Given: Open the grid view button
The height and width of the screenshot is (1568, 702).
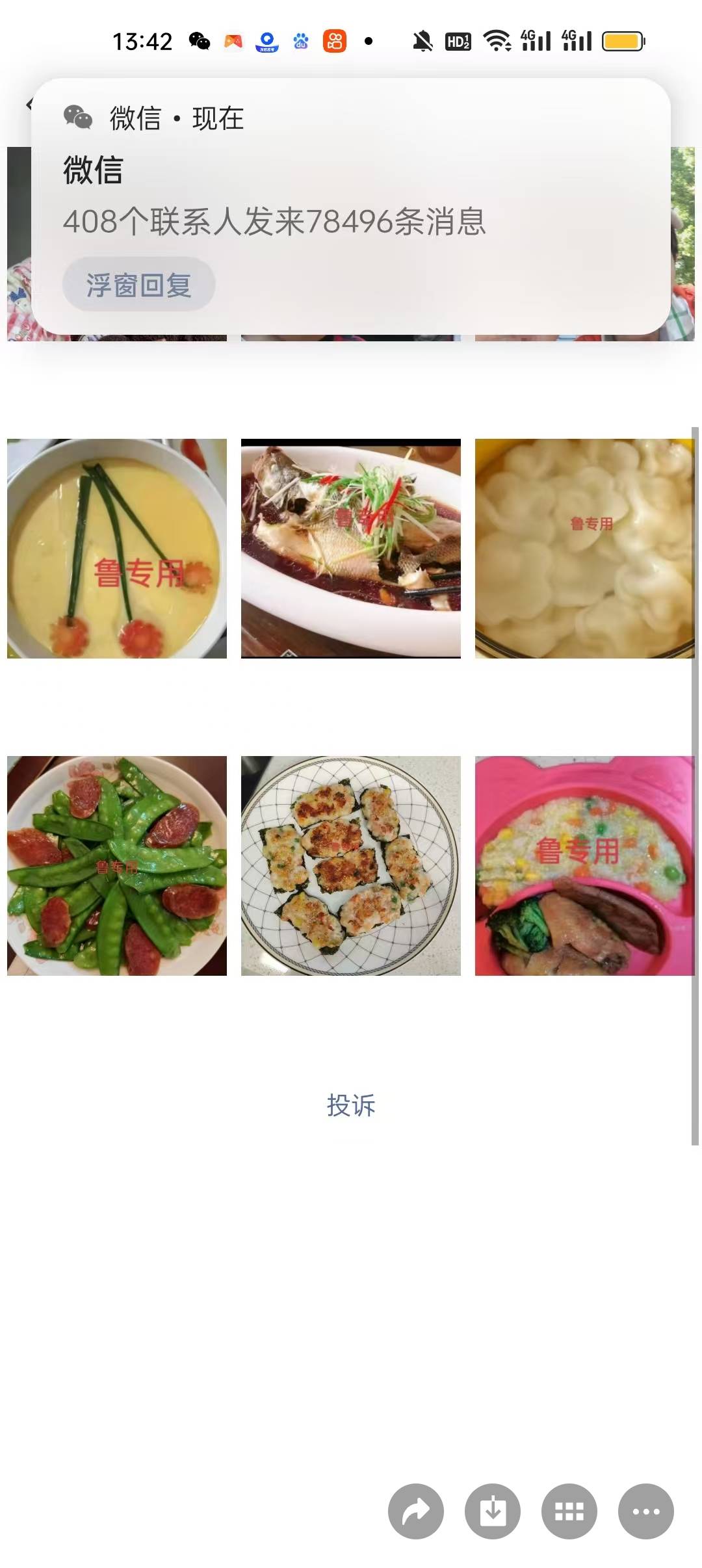Looking at the screenshot, I should (x=569, y=1511).
